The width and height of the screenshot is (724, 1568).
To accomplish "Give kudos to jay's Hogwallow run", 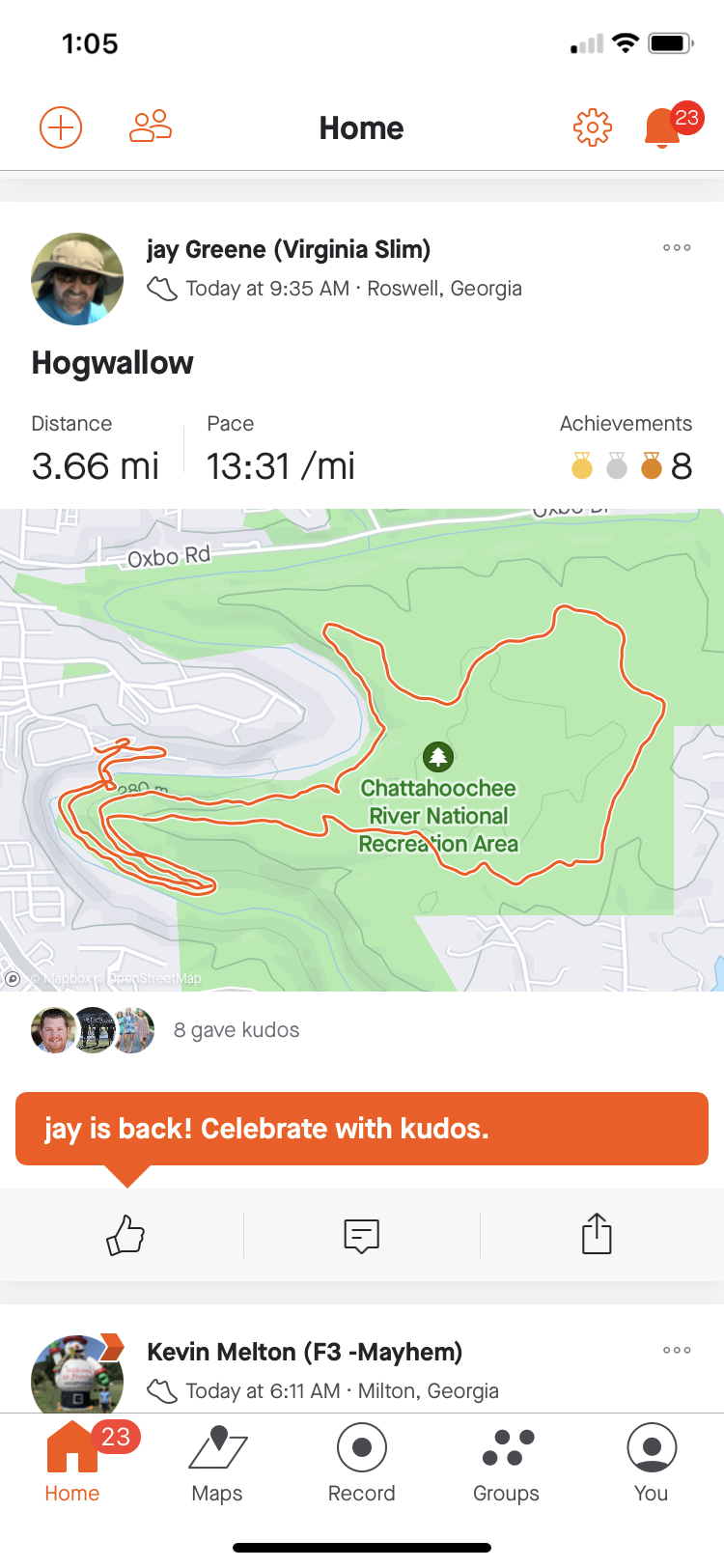I will pos(125,1235).
